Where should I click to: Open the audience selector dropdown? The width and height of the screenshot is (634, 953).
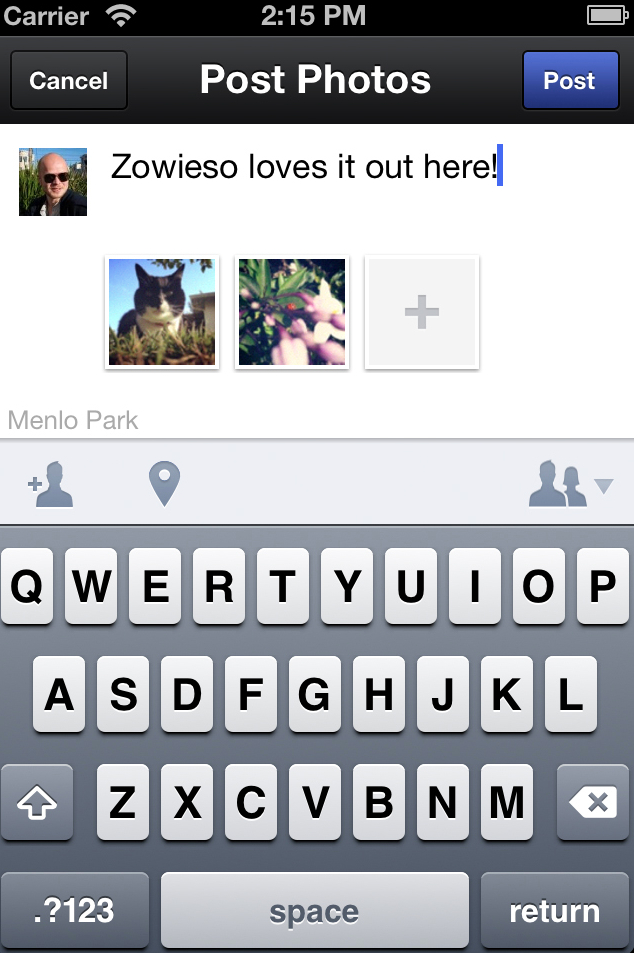[x=570, y=485]
